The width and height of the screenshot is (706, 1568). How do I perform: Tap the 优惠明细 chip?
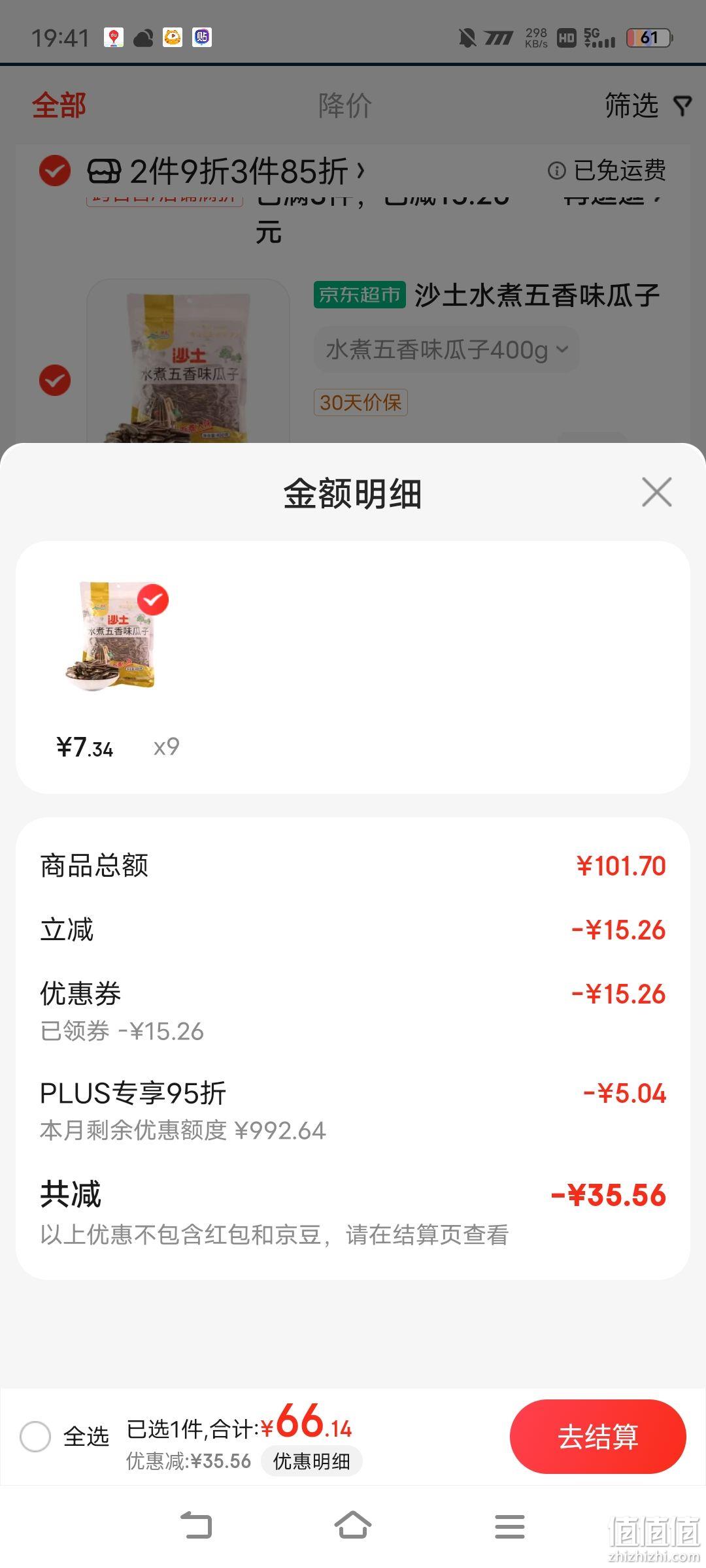point(311,1462)
